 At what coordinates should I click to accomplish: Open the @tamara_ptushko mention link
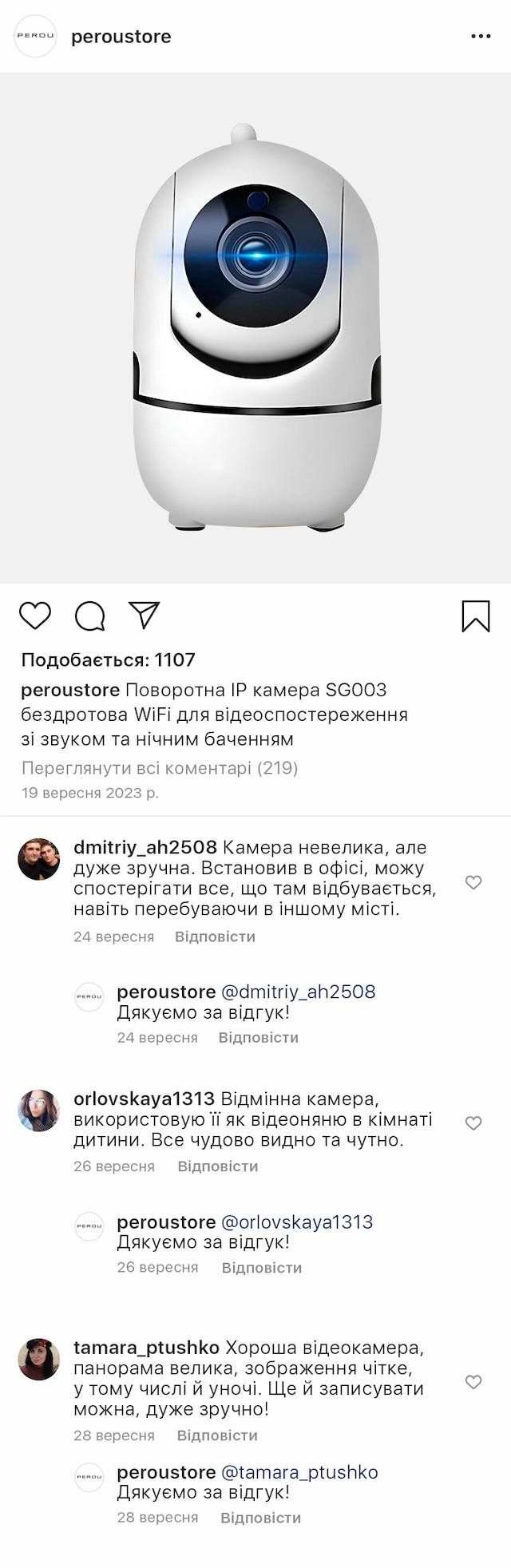(x=299, y=1472)
